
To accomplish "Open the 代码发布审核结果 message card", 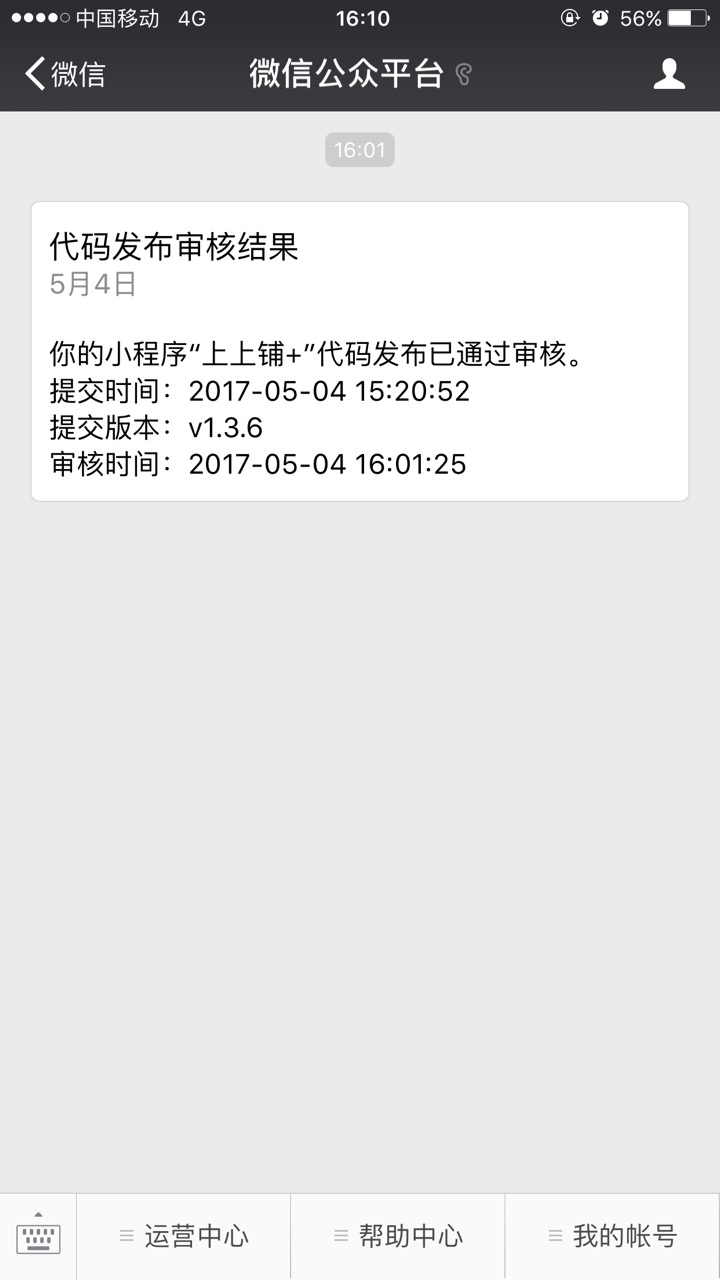I will tap(360, 351).
